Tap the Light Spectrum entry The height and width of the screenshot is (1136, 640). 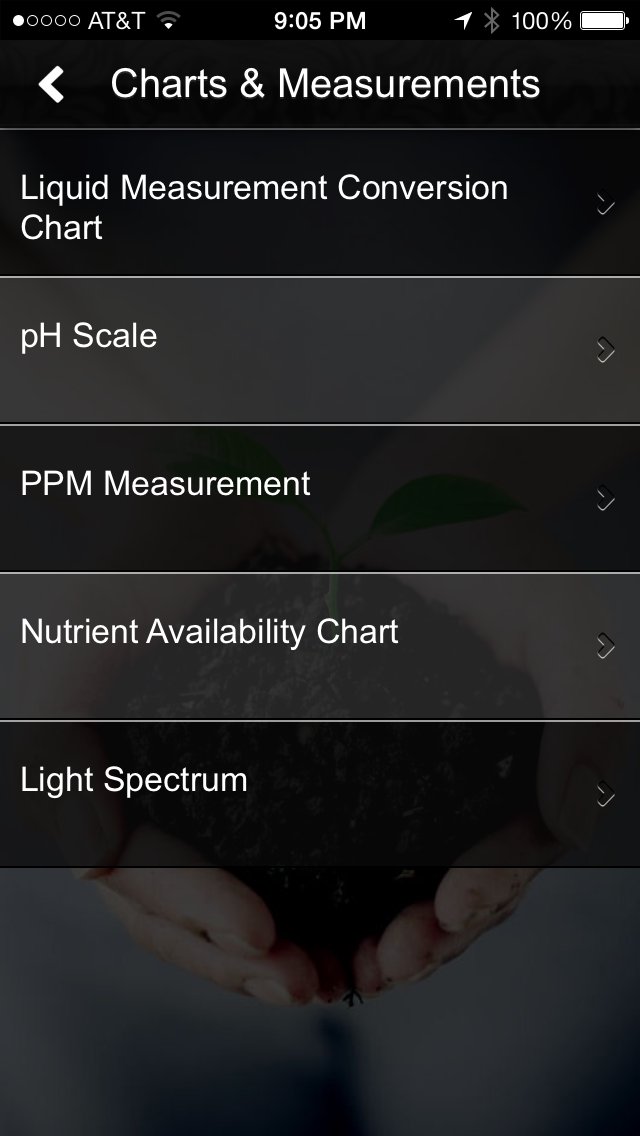[320, 793]
